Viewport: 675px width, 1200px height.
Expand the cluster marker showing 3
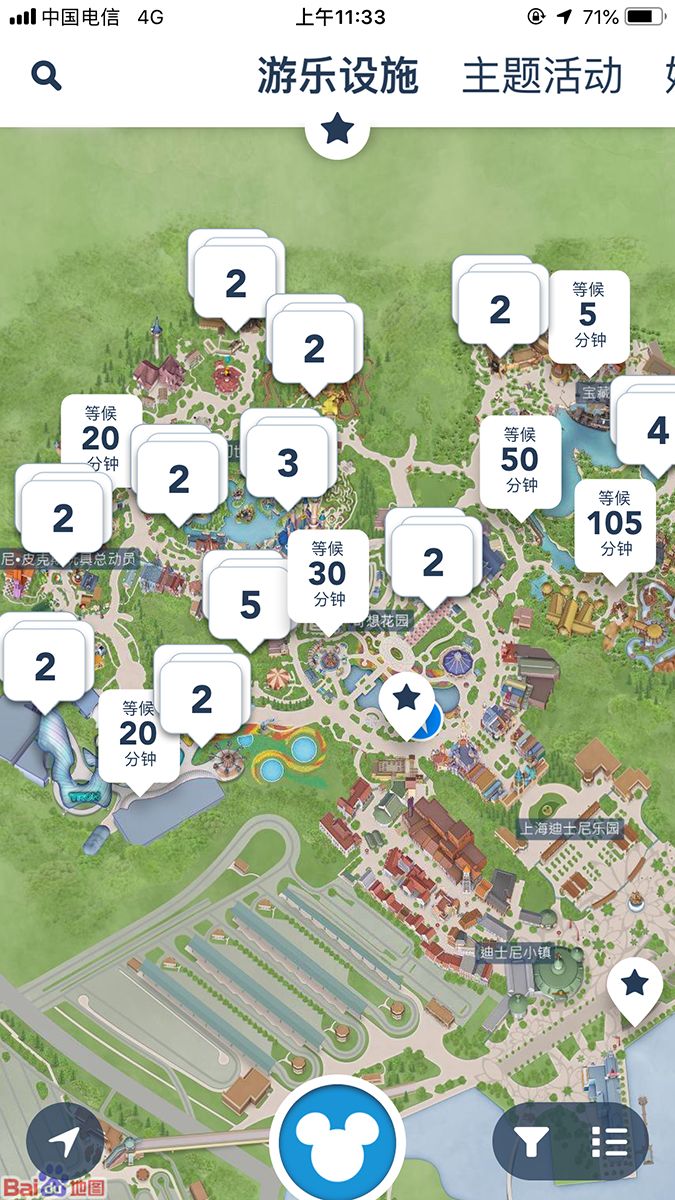tap(288, 463)
